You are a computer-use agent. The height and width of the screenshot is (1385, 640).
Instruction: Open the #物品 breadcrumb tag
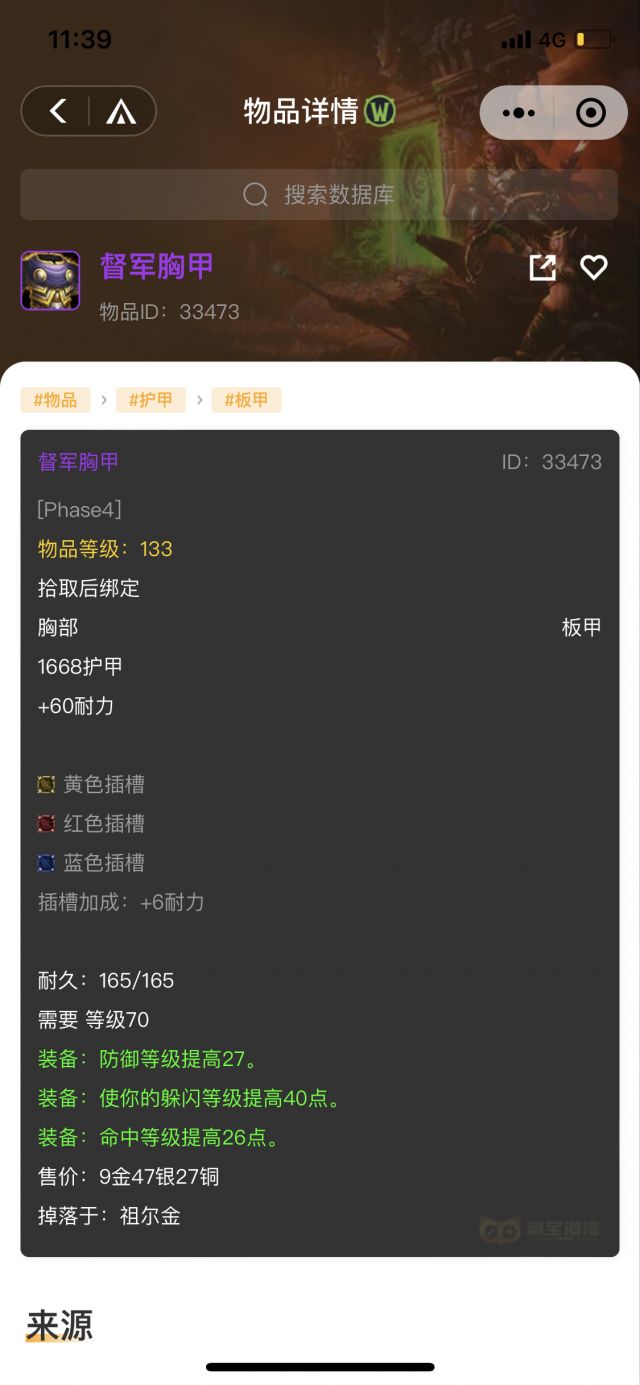[x=55, y=400]
